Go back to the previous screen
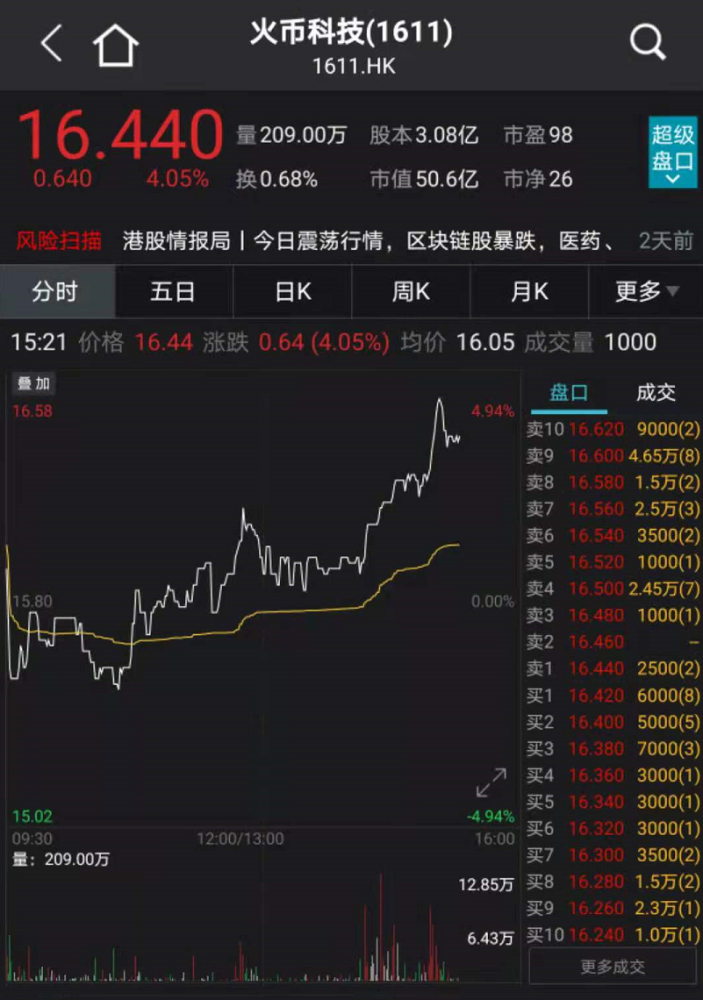 [x=51, y=43]
